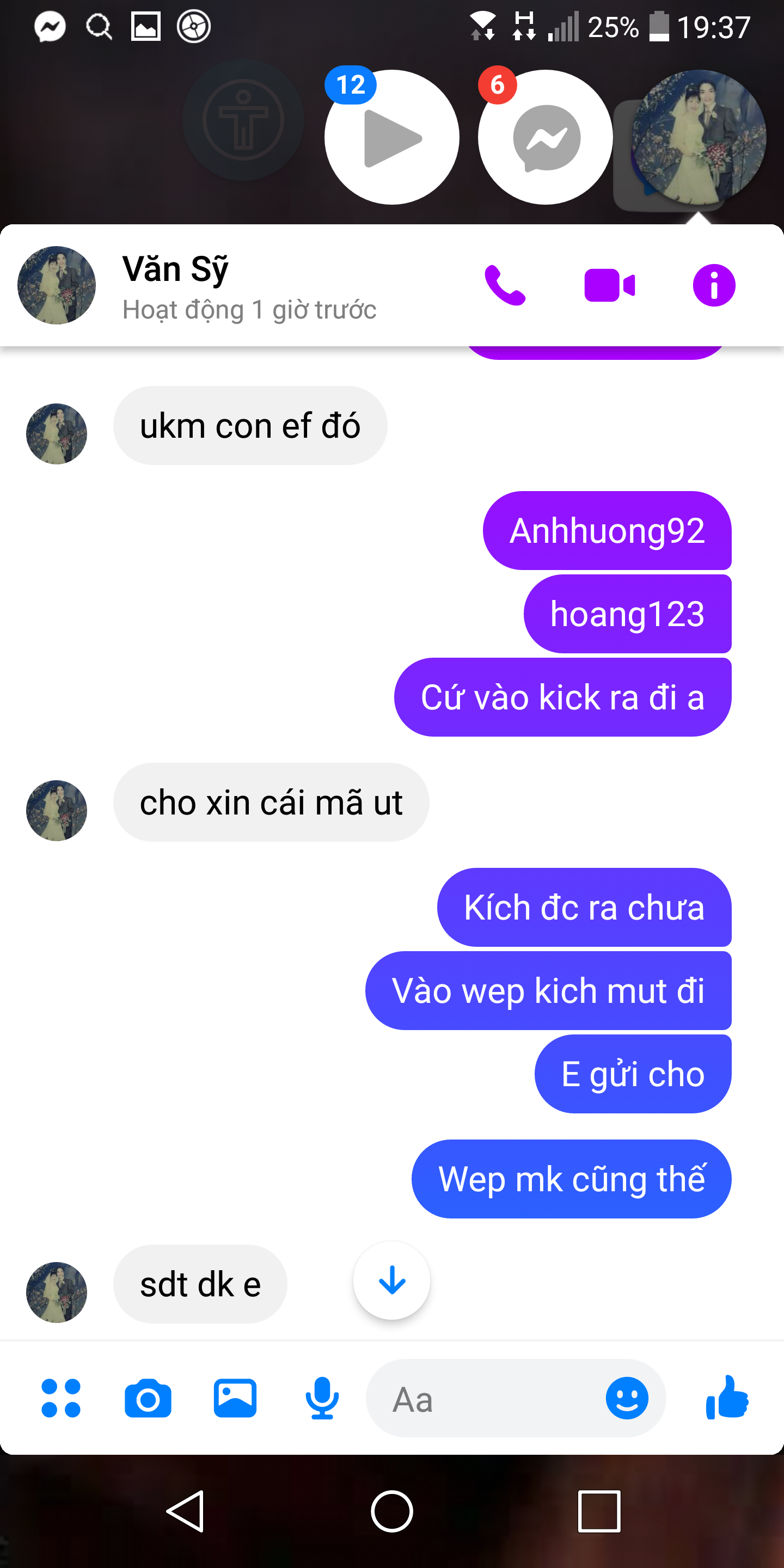Open the photo gallery picker
Viewport: 784px width, 1568px height.
click(235, 1398)
